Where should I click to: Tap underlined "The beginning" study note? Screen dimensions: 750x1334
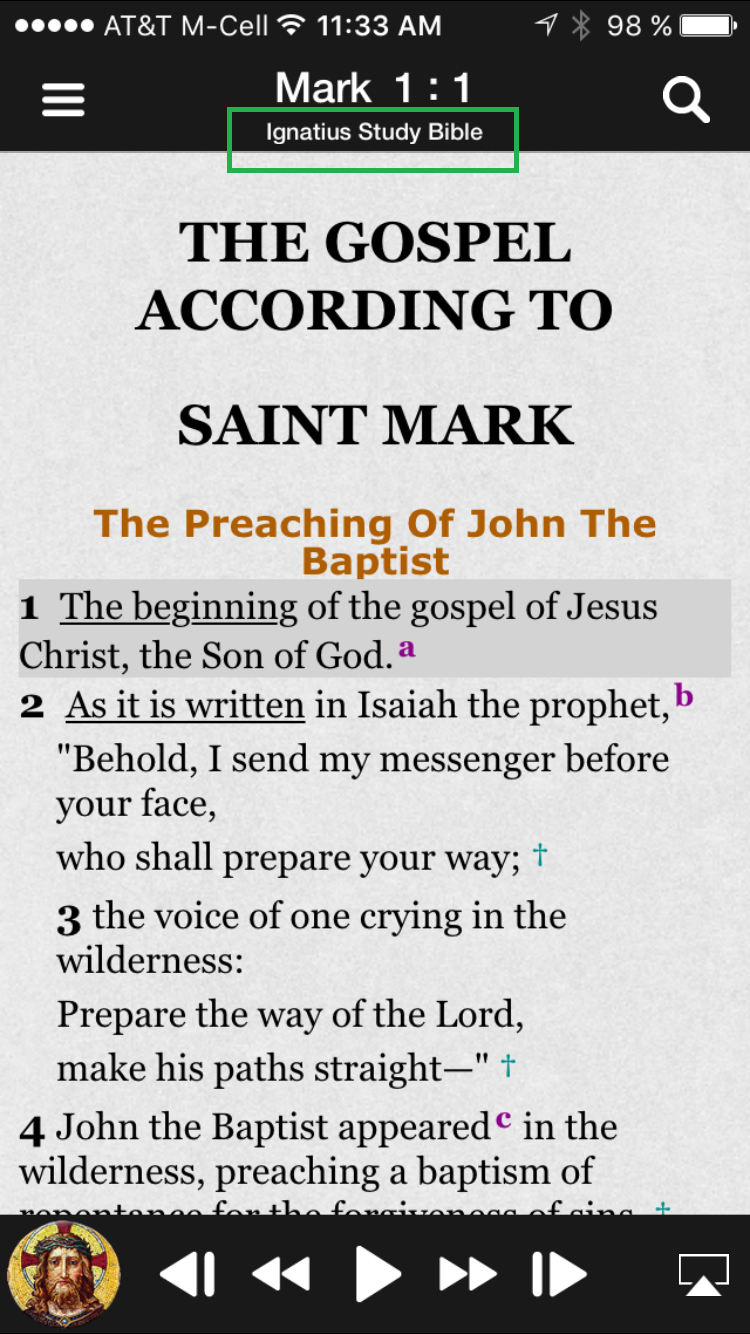point(179,607)
